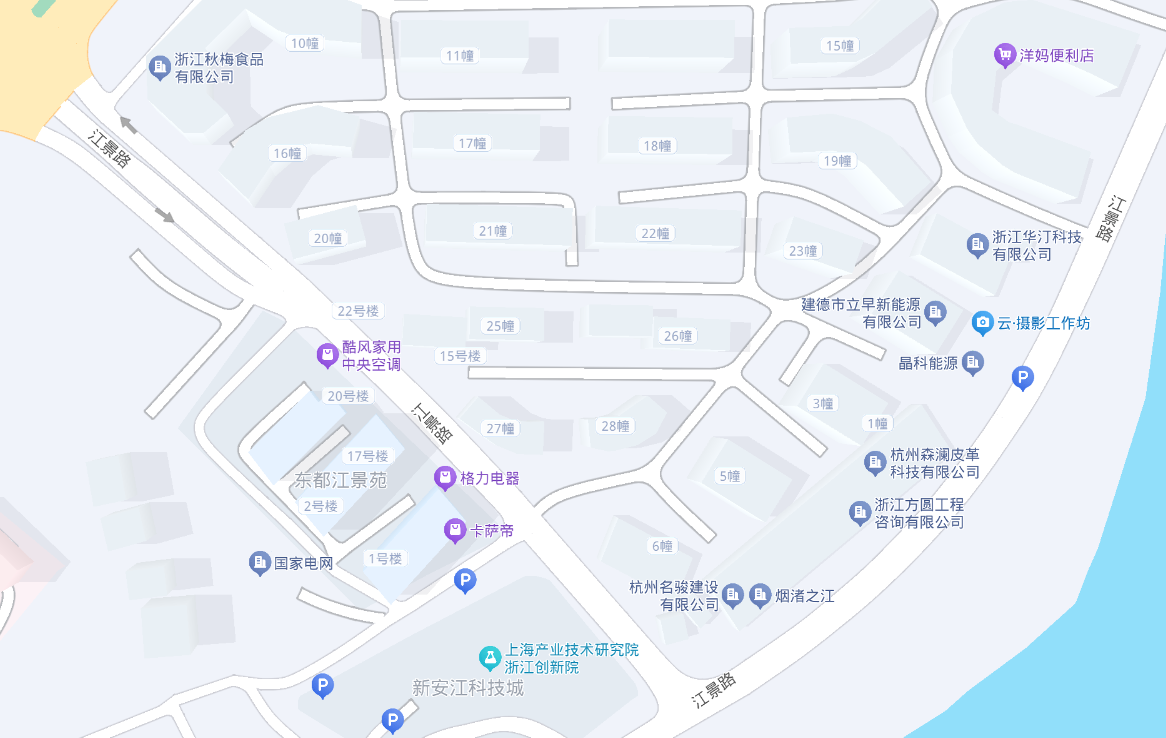Tap the 浙江华汀科技有限公司 company marker
Viewport: 1166px width, 738px height.
tap(977, 244)
